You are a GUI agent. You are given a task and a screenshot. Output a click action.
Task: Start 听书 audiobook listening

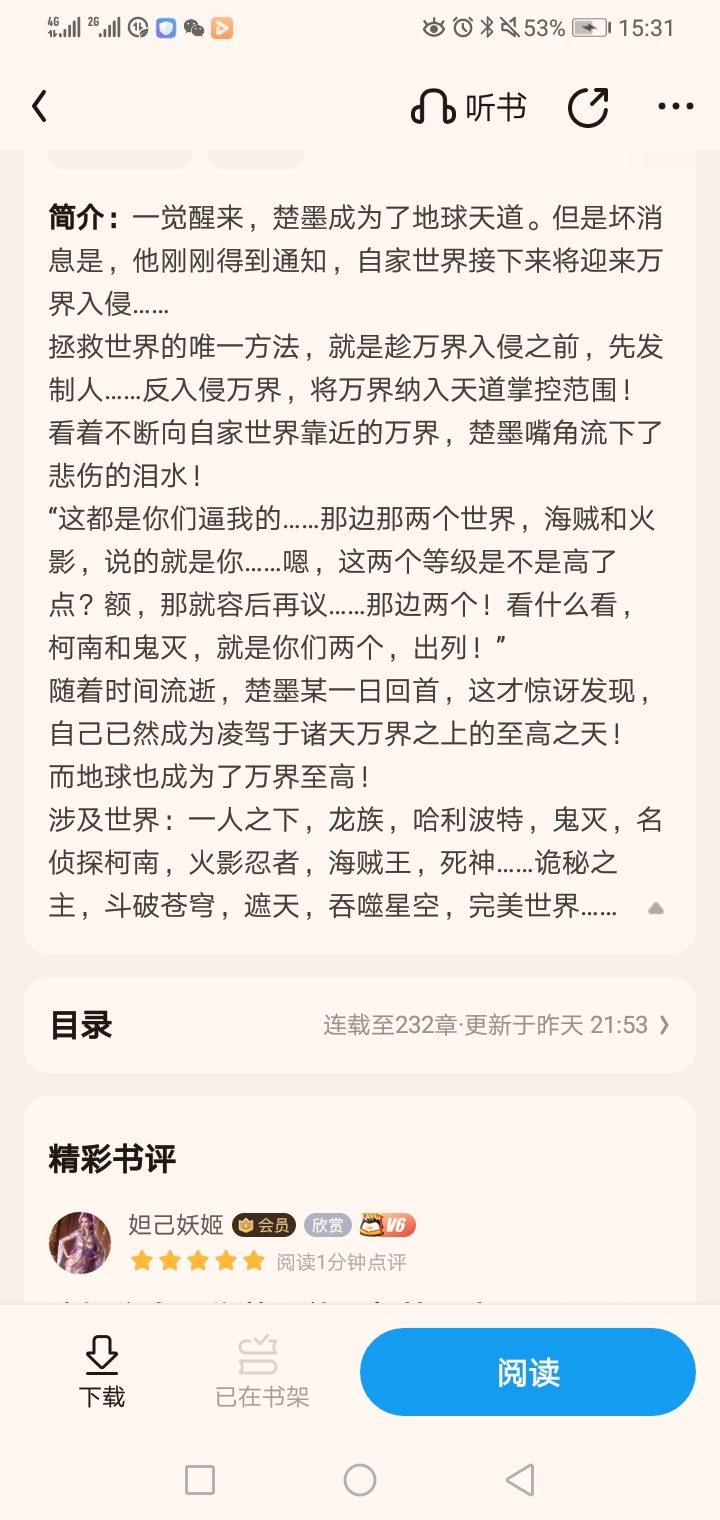tap(469, 107)
